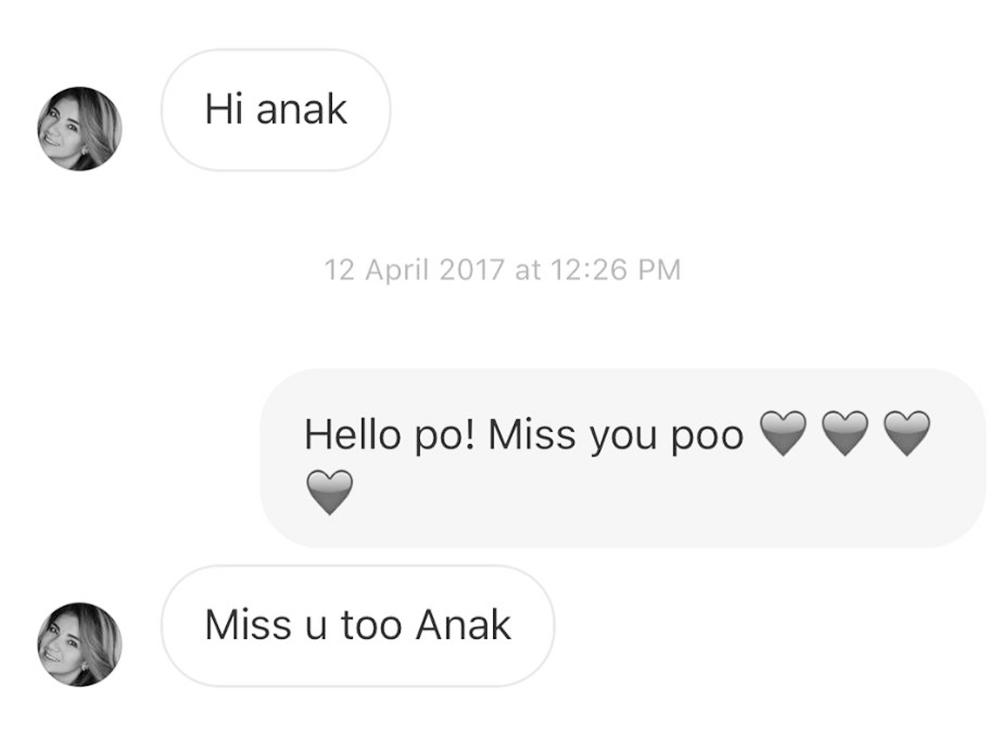Screen dimensions: 1000x750
Task: Open sender's avatar beside "Miss u too Anak"
Action: [79, 644]
